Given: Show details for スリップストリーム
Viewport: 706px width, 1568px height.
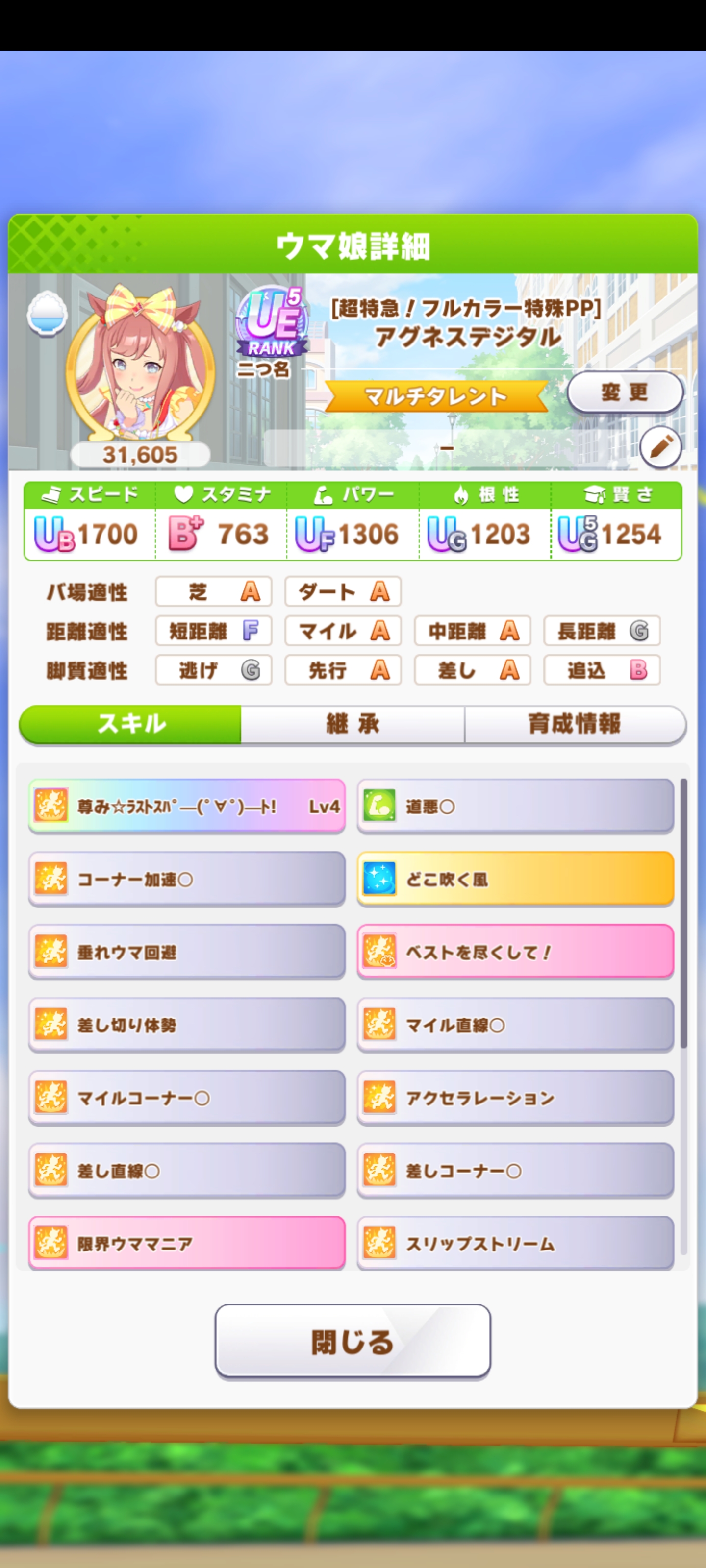Looking at the screenshot, I should click(515, 1243).
